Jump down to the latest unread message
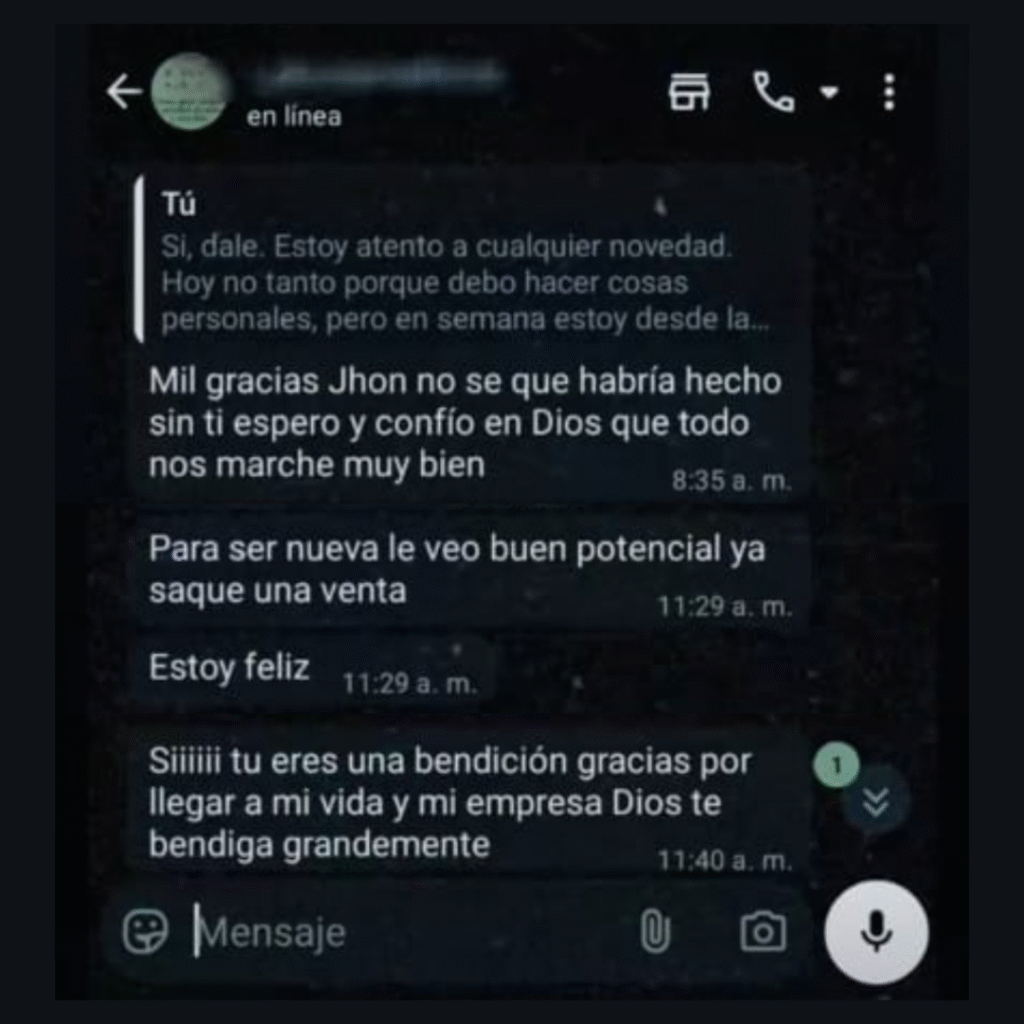This screenshot has width=1024, height=1024. coord(875,801)
